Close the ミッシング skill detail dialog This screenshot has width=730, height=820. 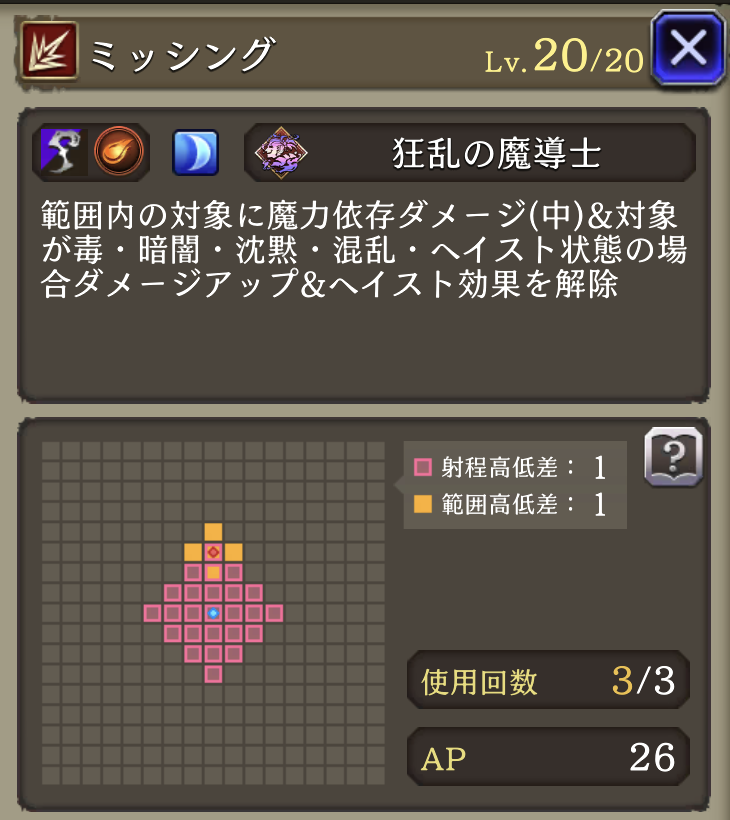[687, 48]
